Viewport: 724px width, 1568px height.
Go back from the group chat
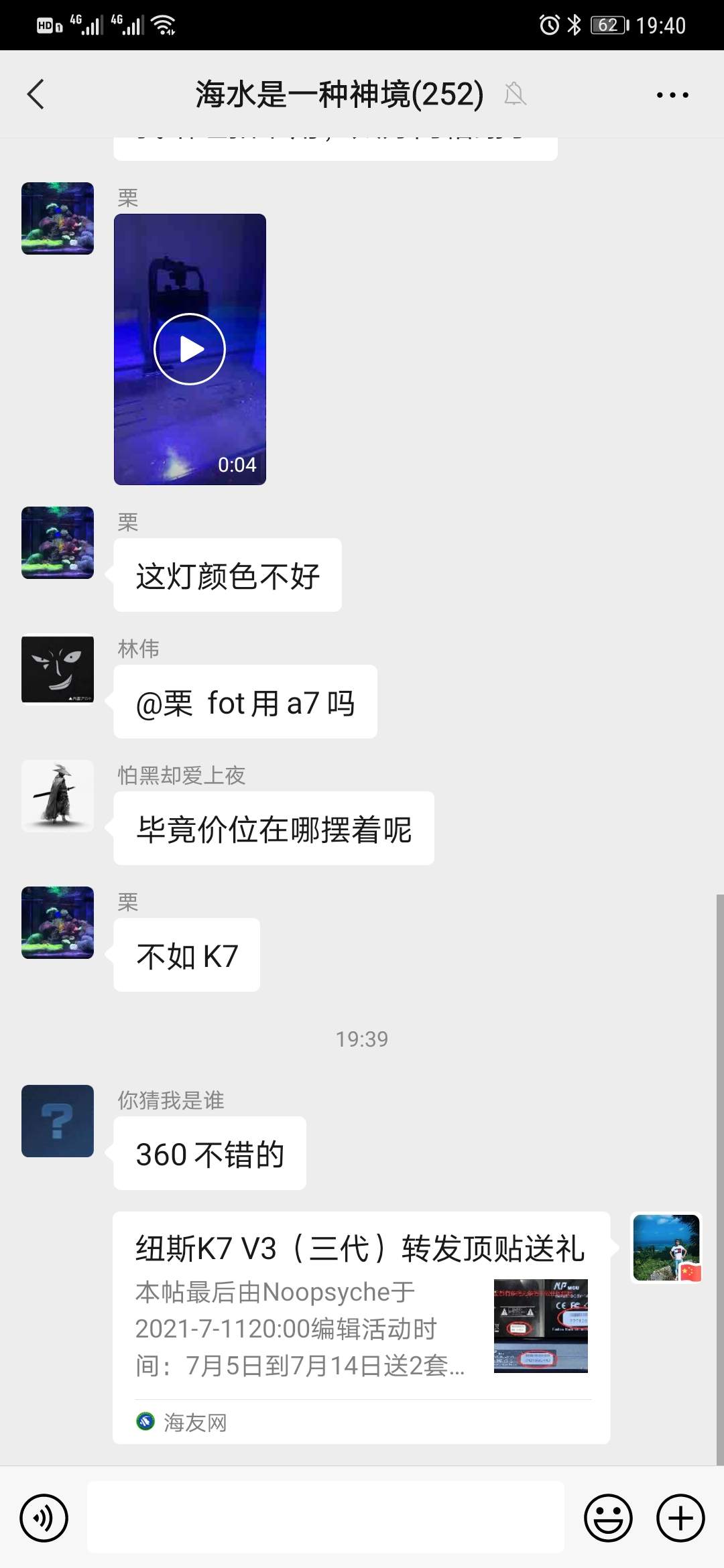pyautogui.click(x=36, y=94)
